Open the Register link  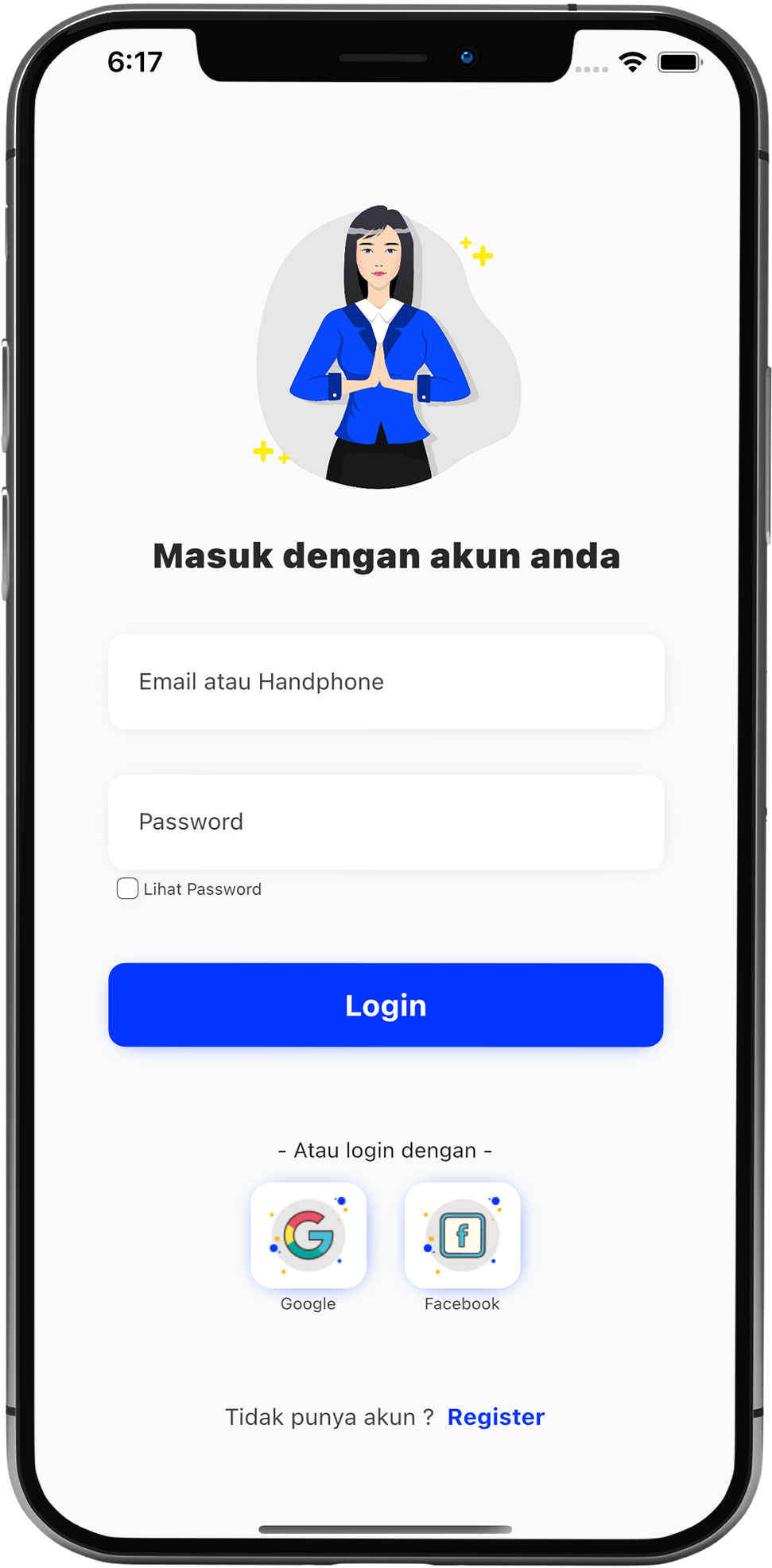495,1417
